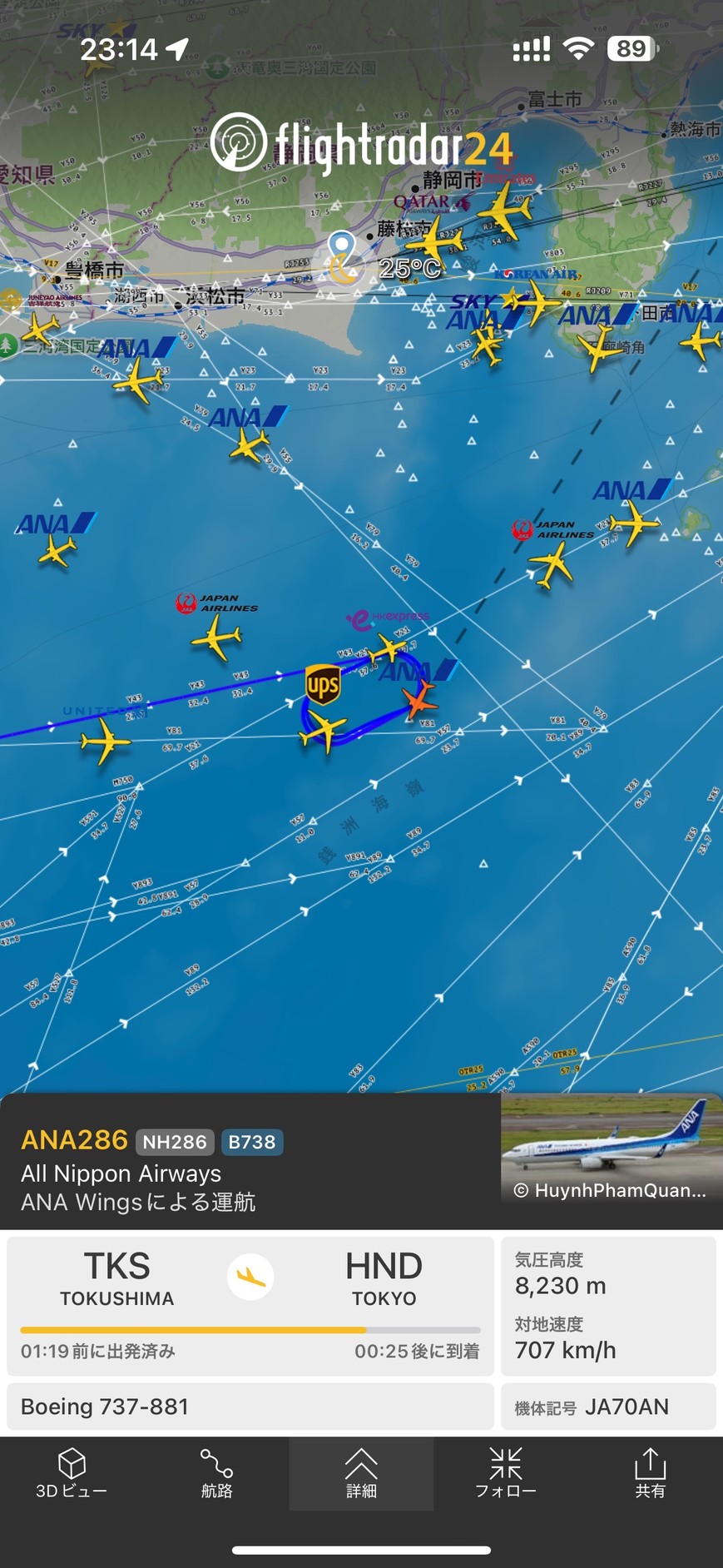Image resolution: width=723 pixels, height=1568 pixels.
Task: Expand the 詳細 details panel
Action: tap(361, 1473)
